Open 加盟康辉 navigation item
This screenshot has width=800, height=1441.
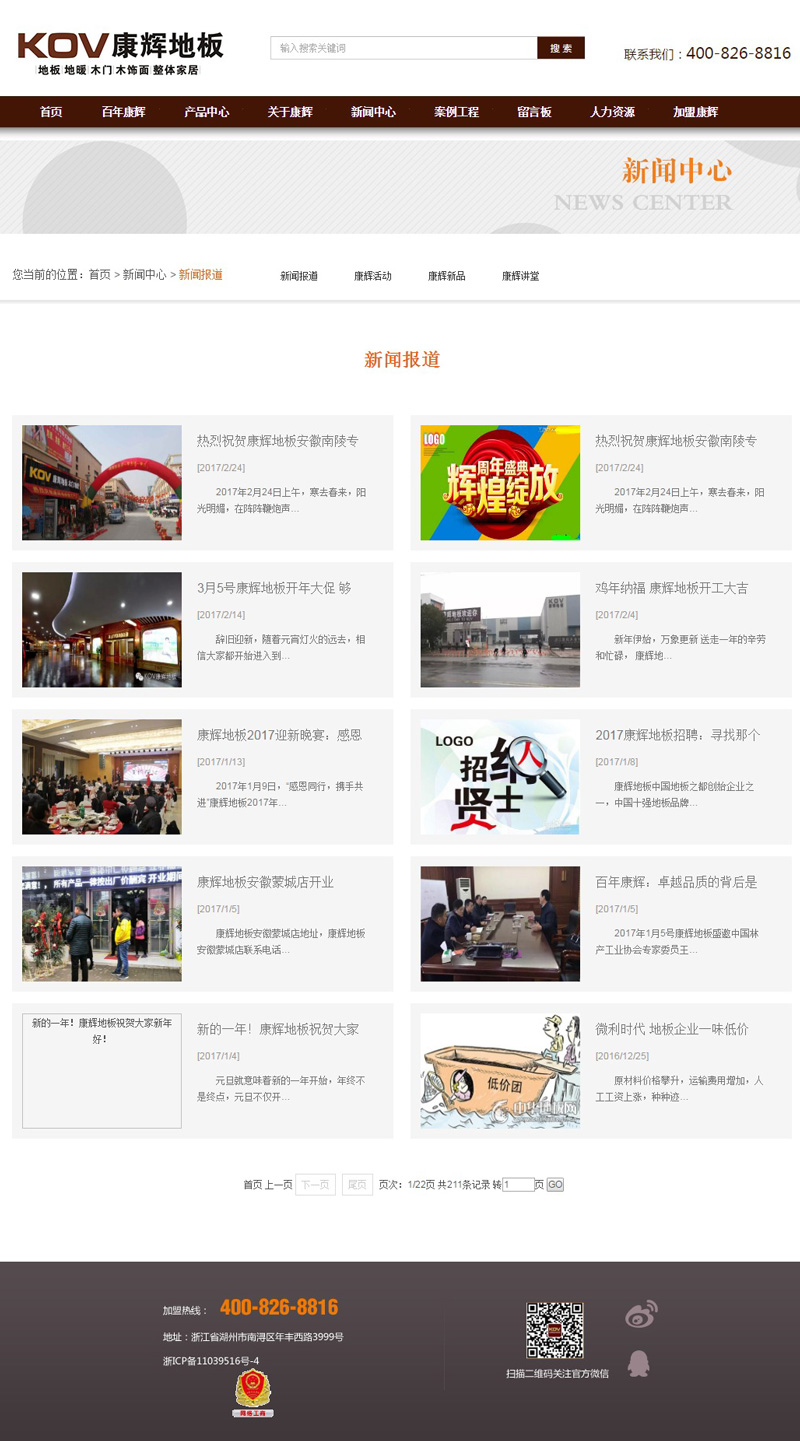[x=695, y=112]
